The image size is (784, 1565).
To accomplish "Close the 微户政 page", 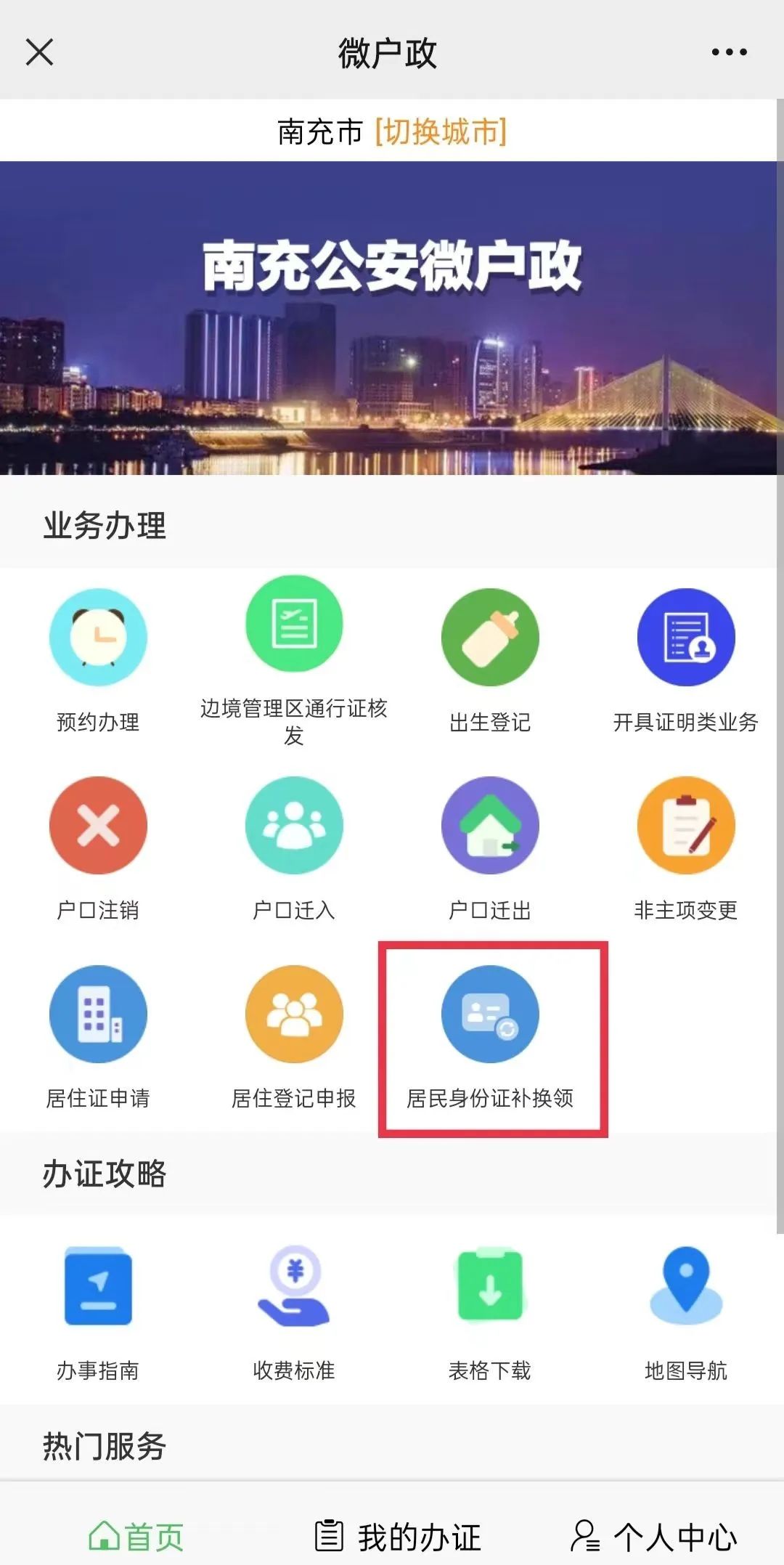I will (x=39, y=52).
